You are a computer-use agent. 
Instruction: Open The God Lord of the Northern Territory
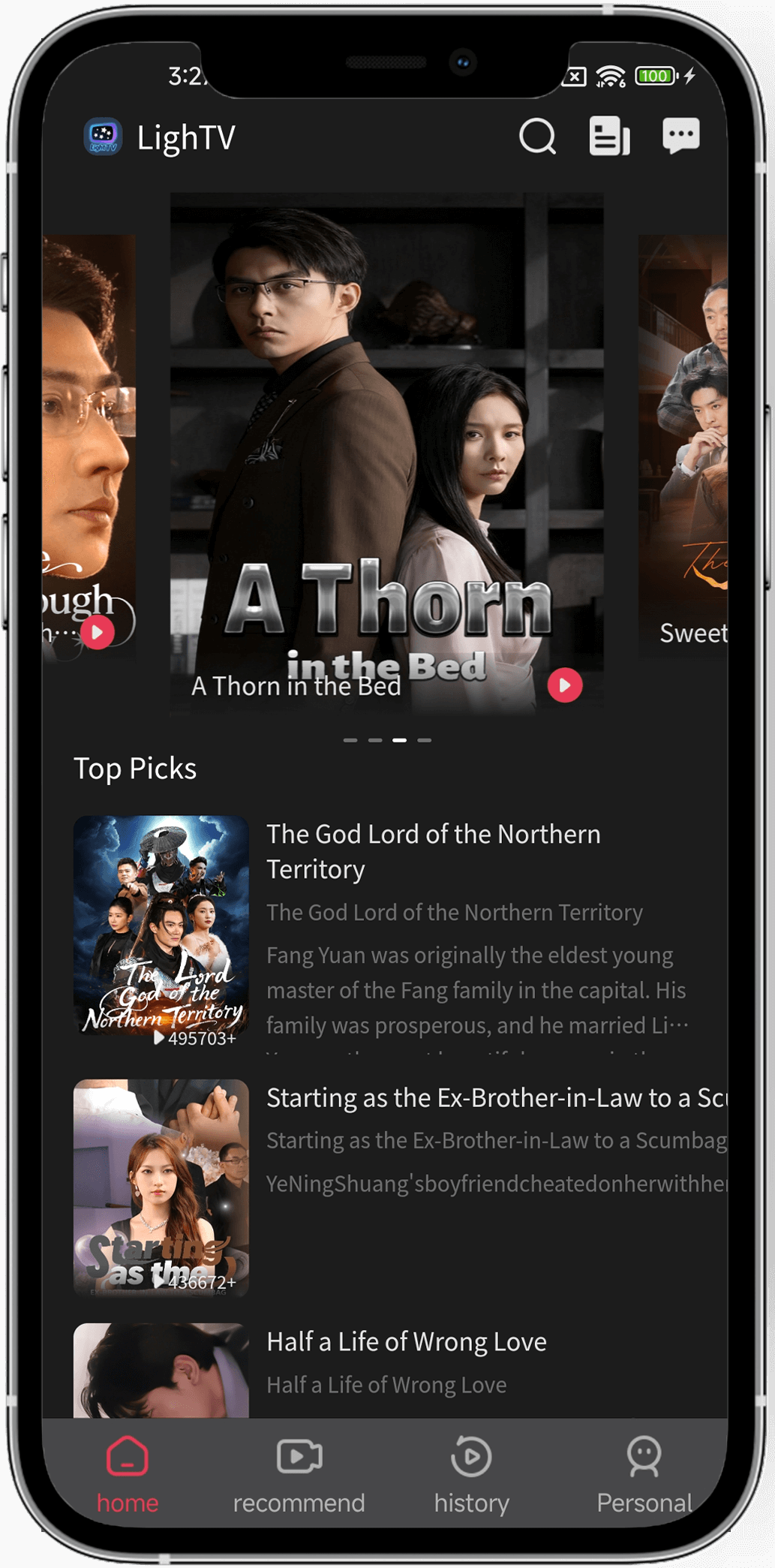[x=434, y=851]
